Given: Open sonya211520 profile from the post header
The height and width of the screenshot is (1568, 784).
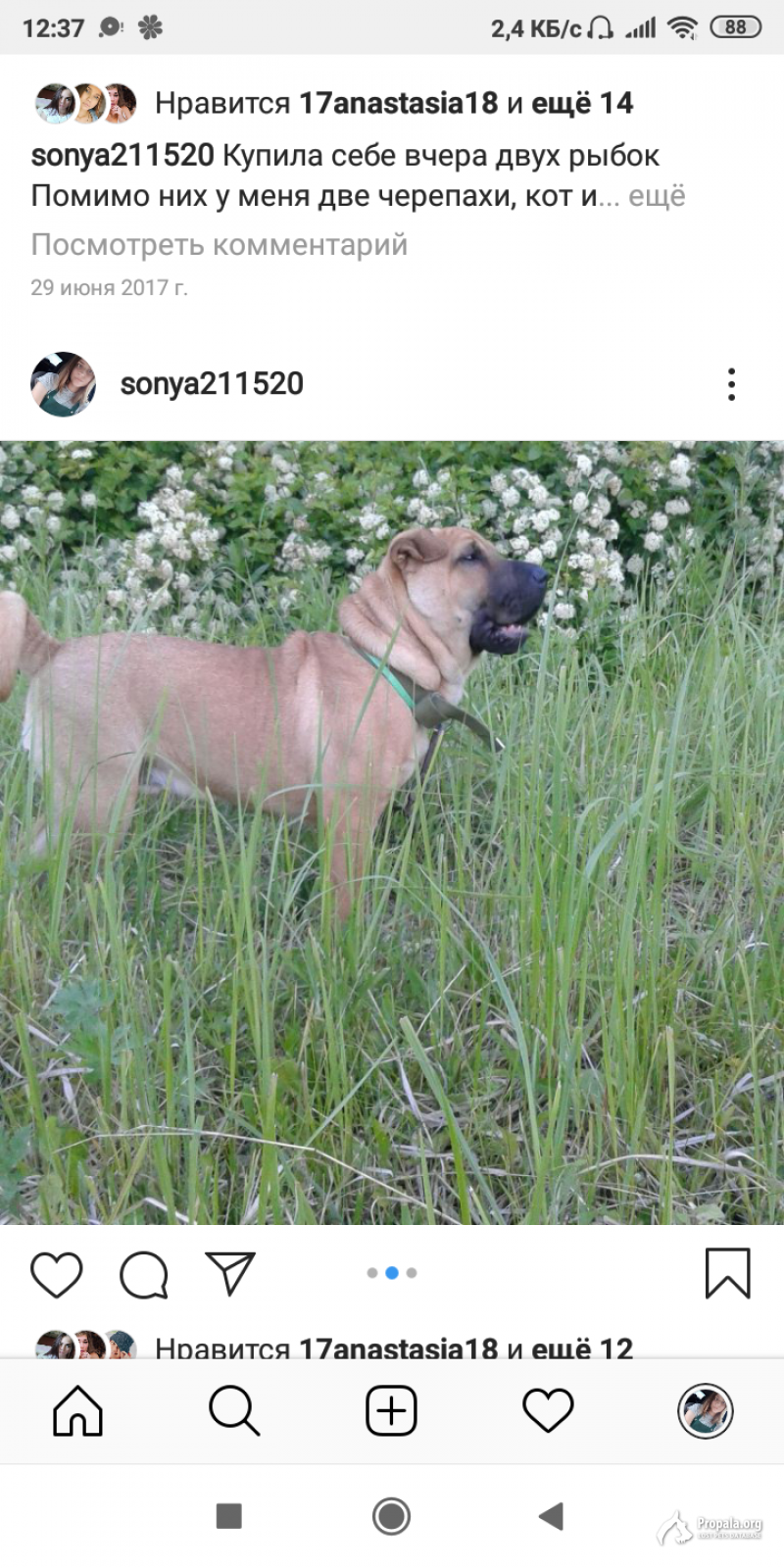Looking at the screenshot, I should coord(212,384).
